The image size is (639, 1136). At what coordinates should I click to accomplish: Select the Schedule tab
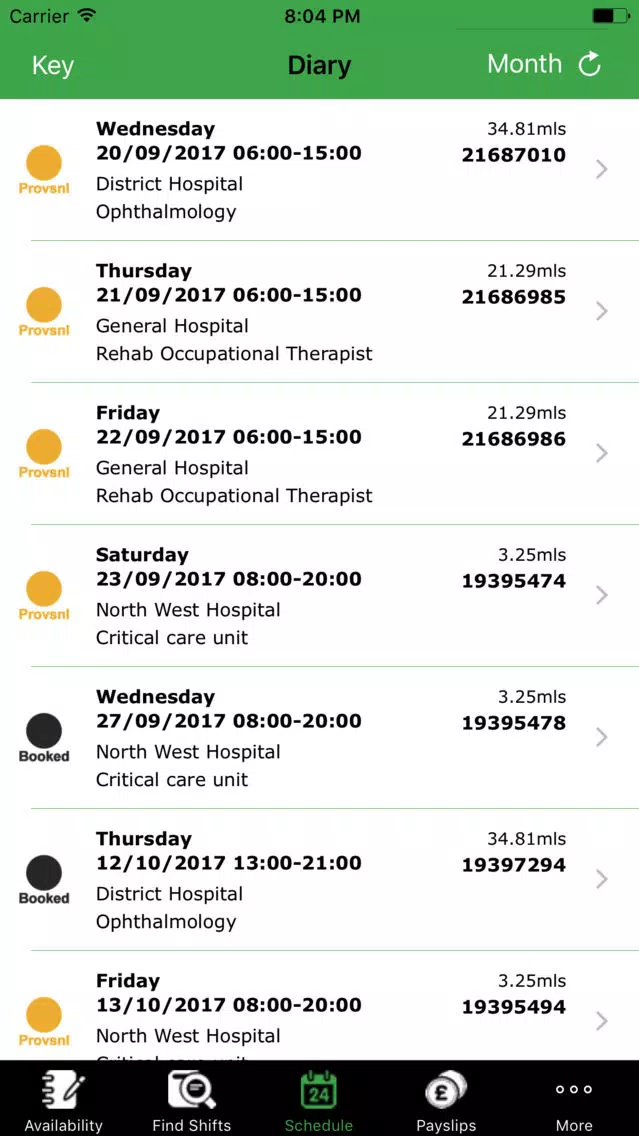pyautogui.click(x=319, y=1099)
